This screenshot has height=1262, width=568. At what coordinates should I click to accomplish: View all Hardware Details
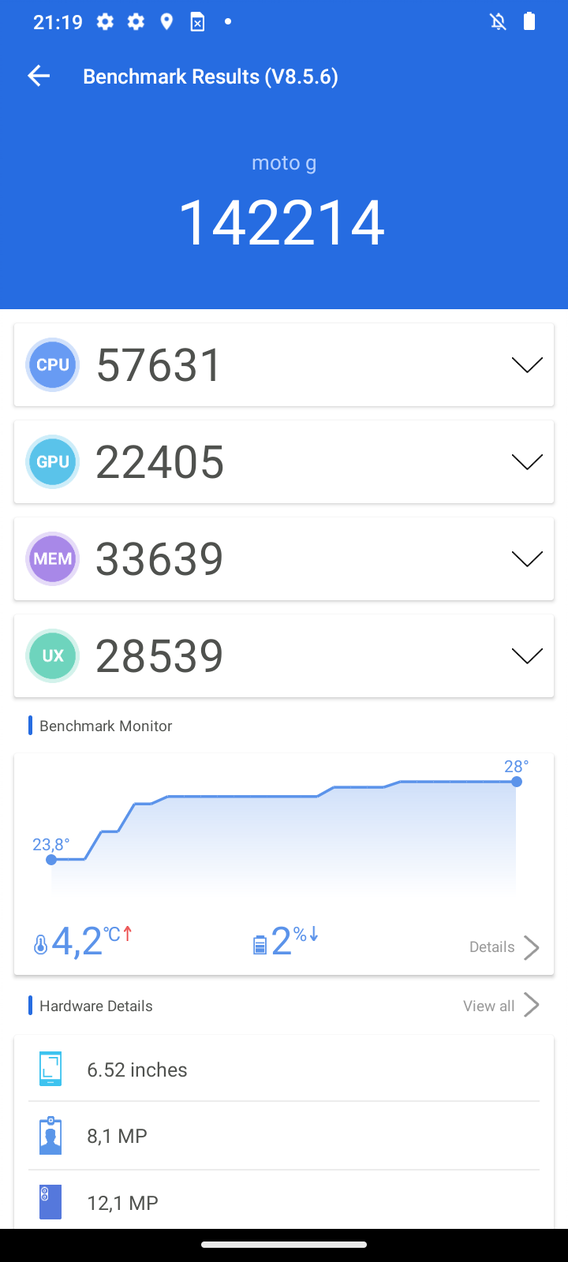point(501,1006)
